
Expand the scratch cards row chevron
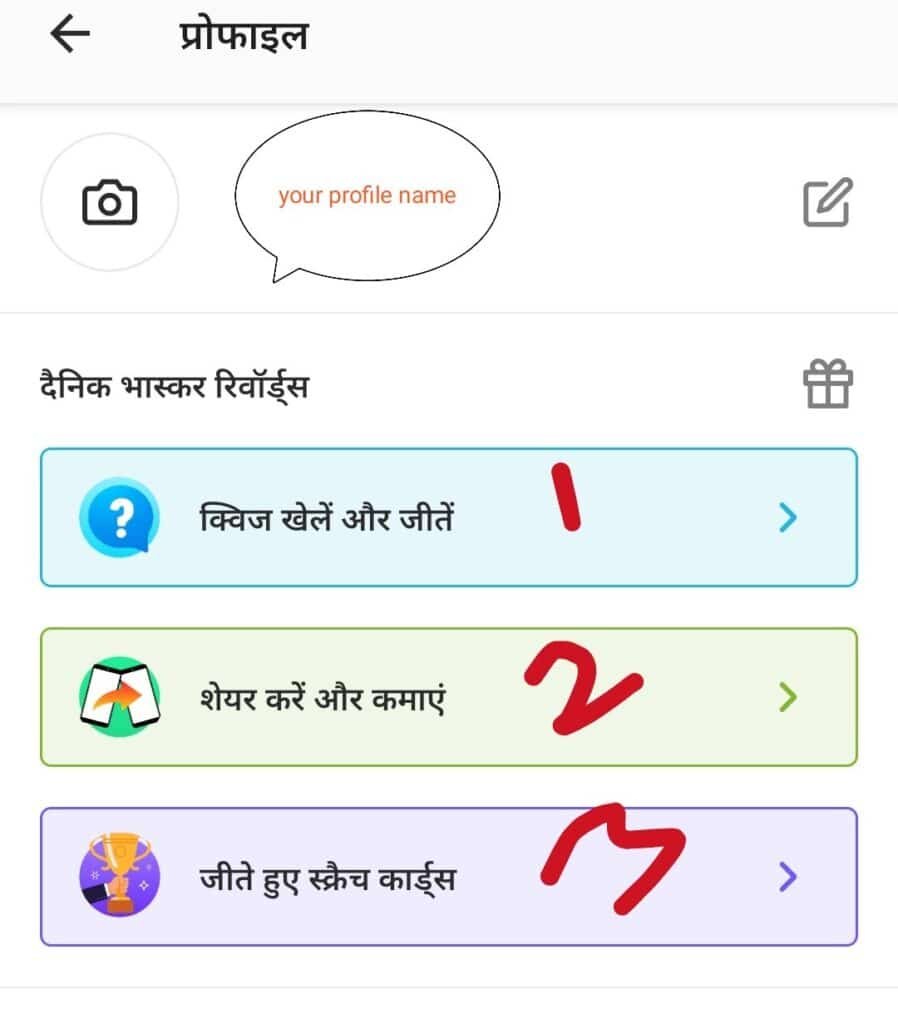tap(788, 876)
